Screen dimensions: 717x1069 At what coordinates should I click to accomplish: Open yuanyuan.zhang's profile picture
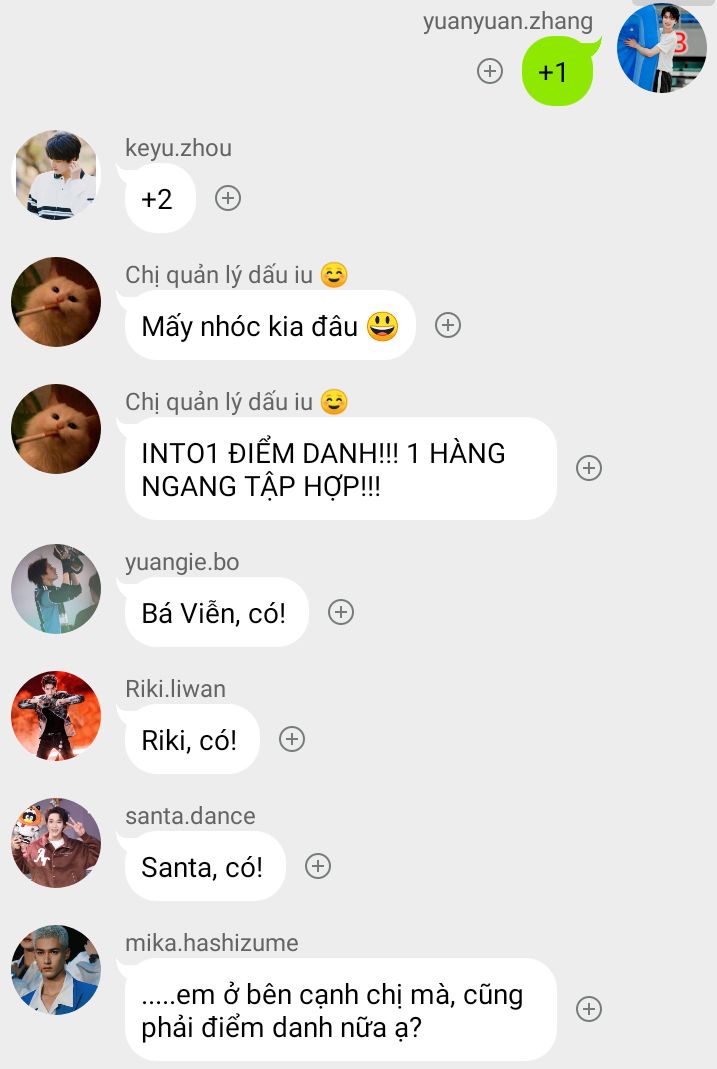pyautogui.click(x=661, y=47)
